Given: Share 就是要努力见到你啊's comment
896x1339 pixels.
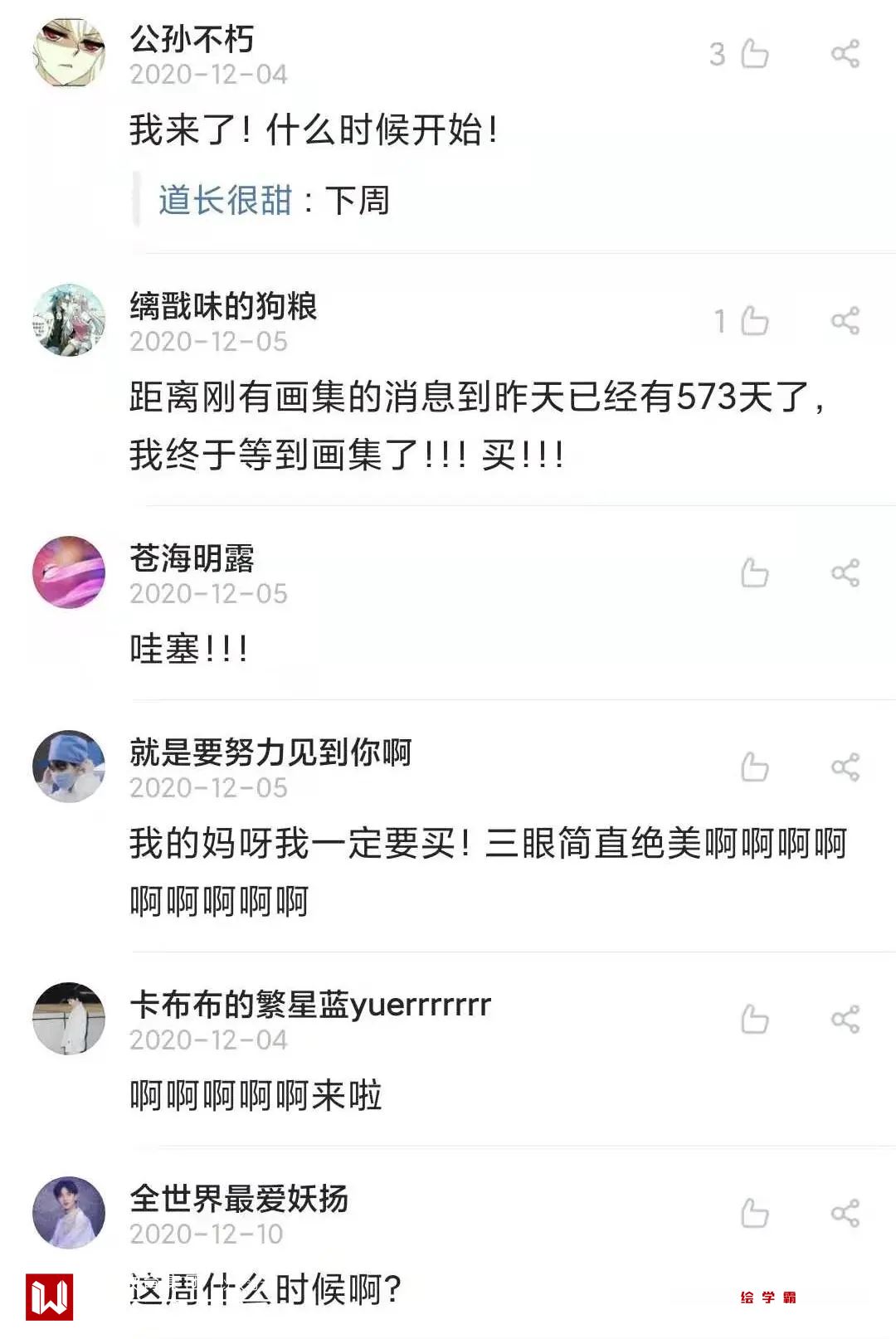Looking at the screenshot, I should tap(845, 767).
